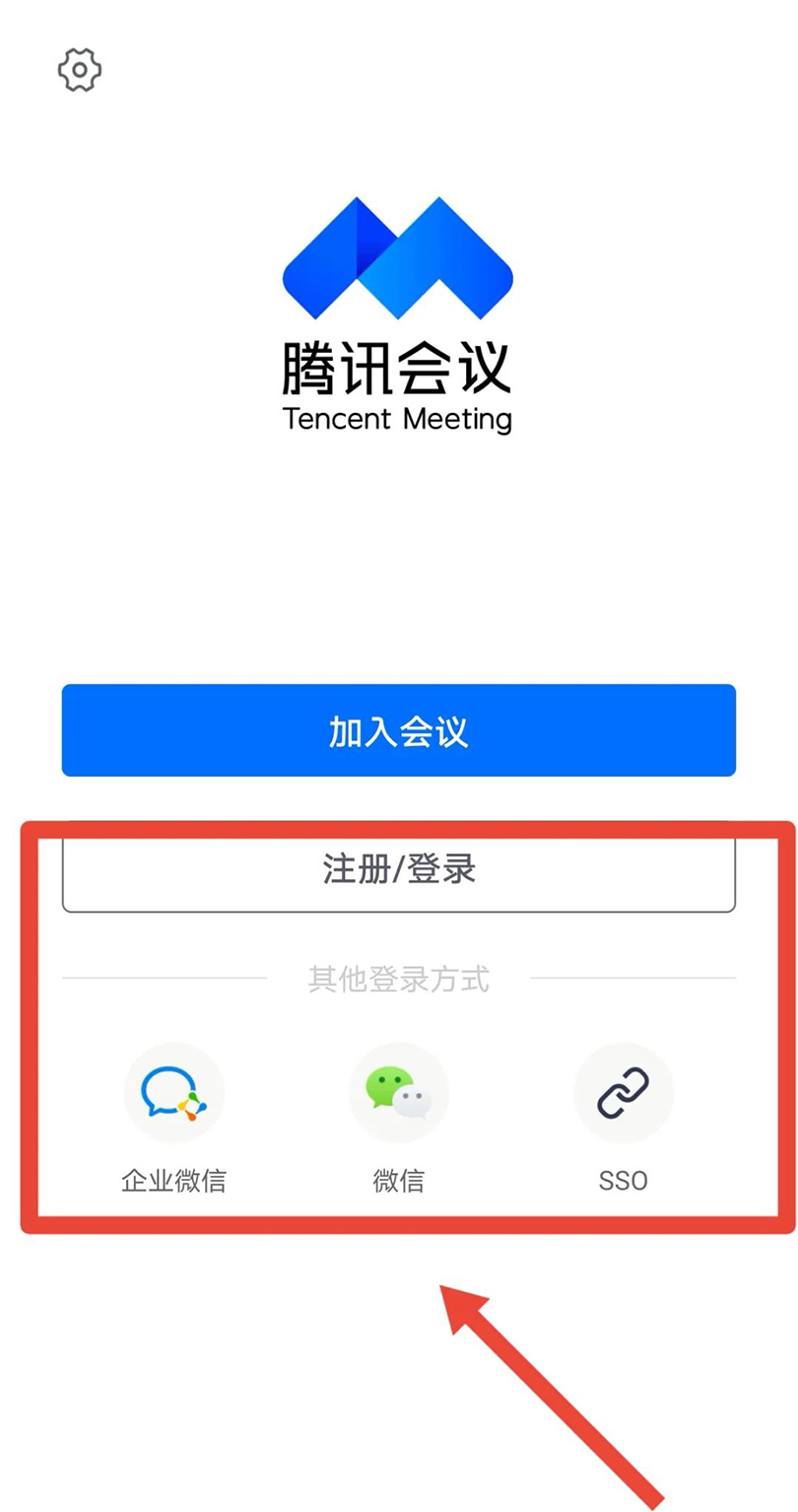This screenshot has width=798, height=1512.
Task: Open the settings gear icon
Action: [80, 69]
